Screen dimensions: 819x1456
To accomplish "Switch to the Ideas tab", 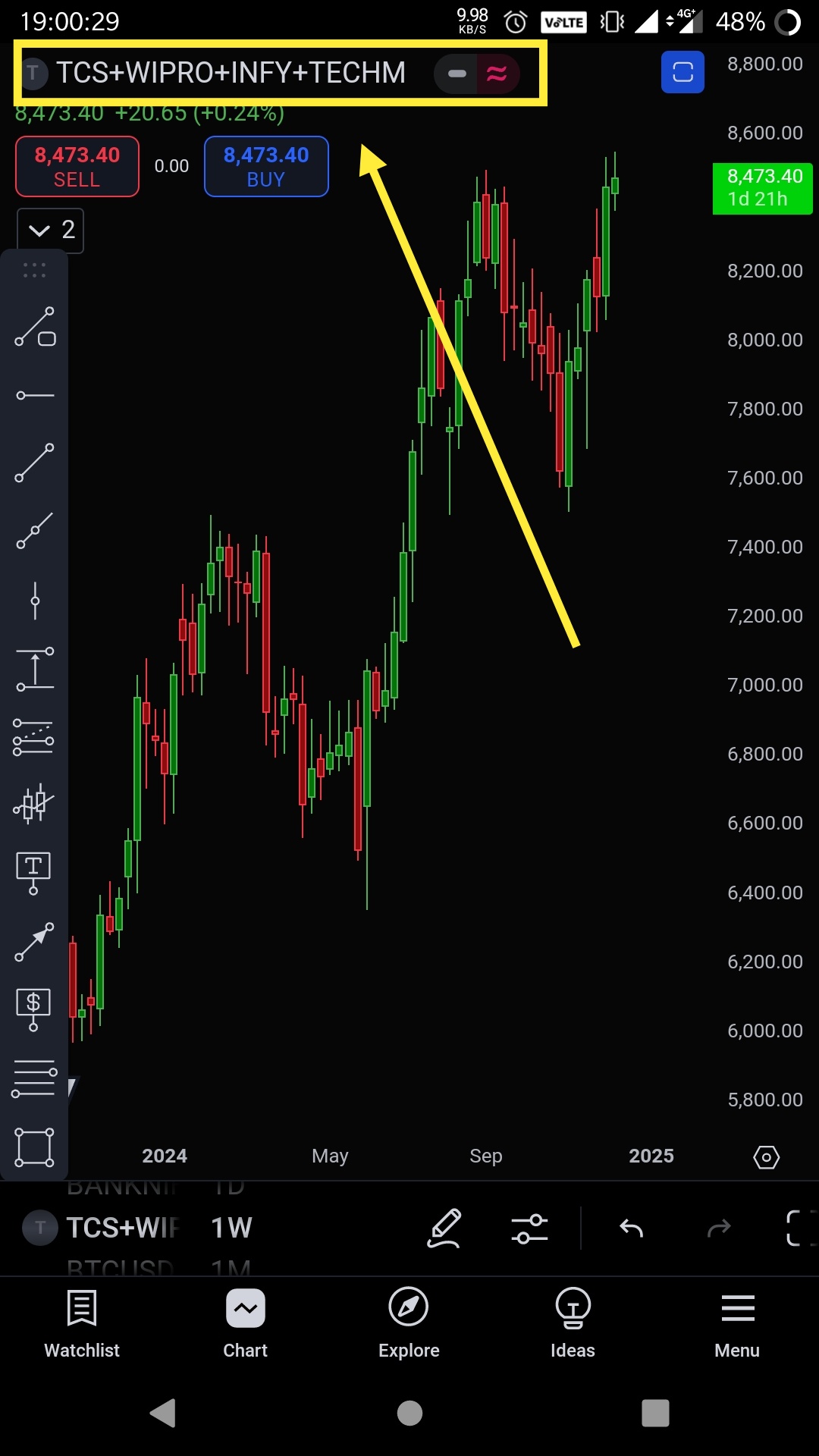I will point(573,1323).
